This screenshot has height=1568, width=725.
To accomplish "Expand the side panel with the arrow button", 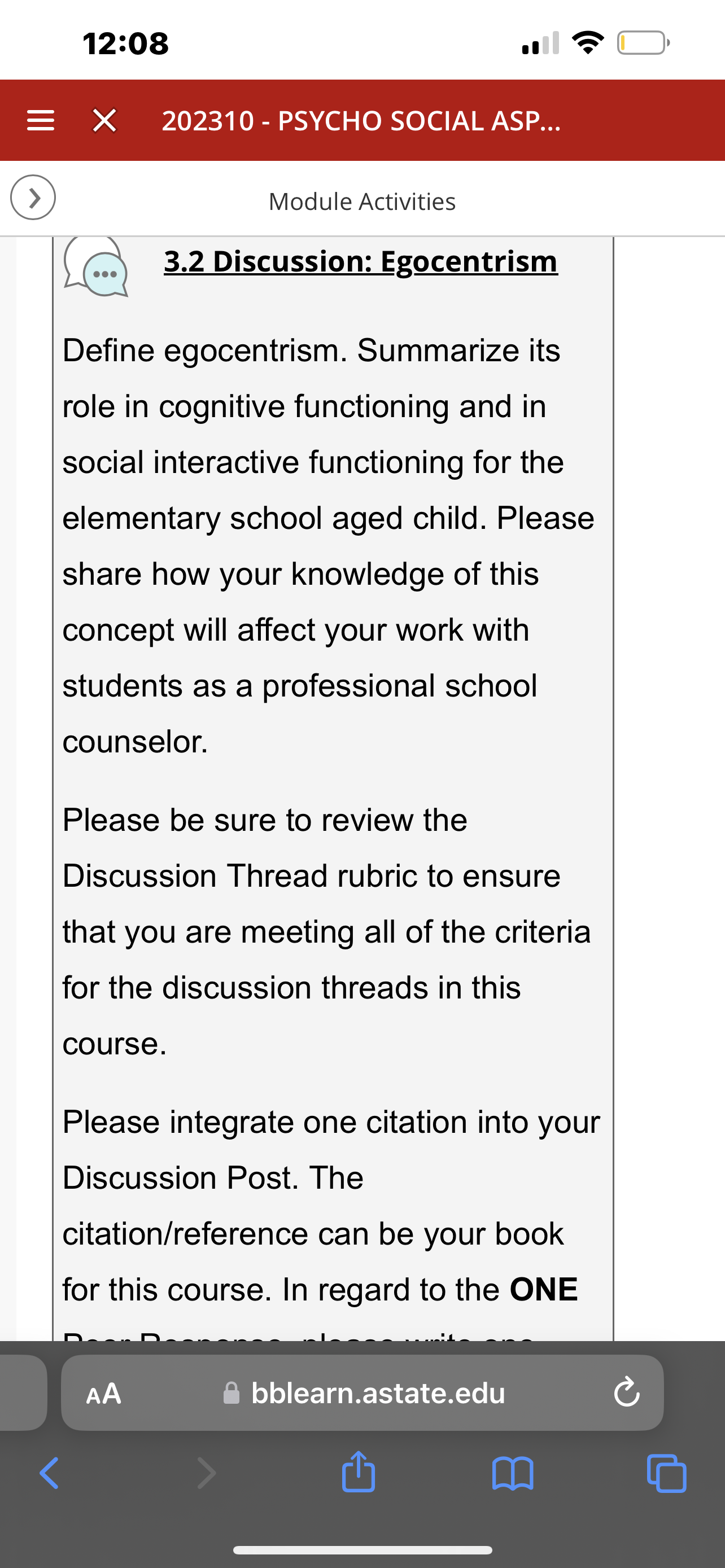I will [33, 197].
